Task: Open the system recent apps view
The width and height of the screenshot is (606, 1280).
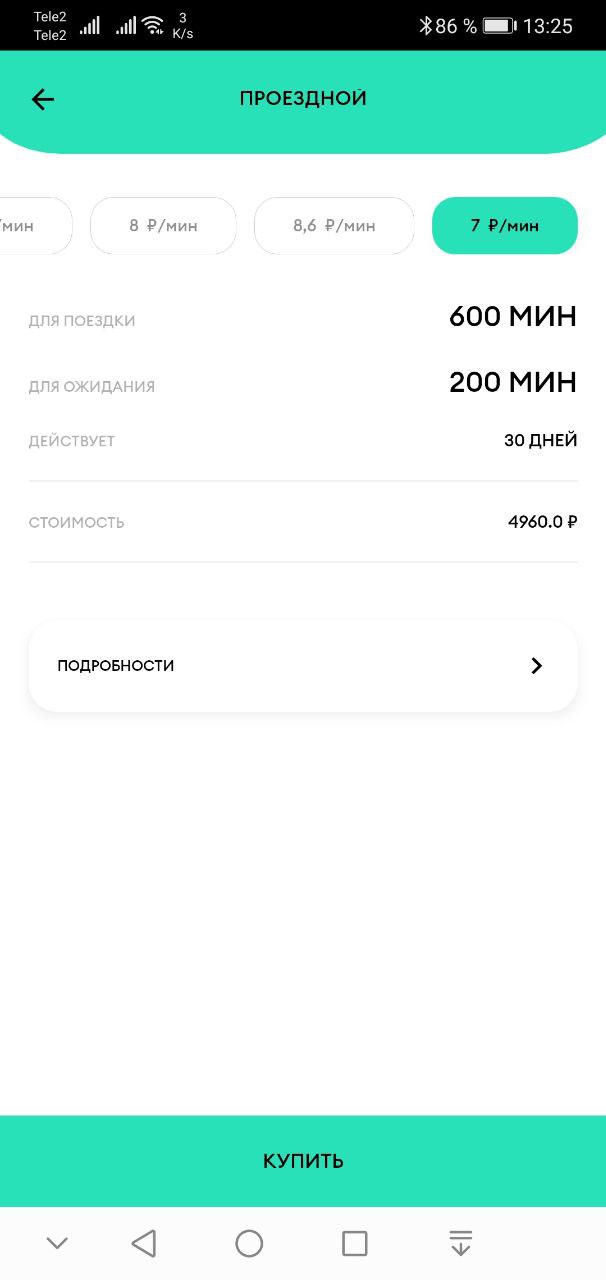Action: coord(355,1243)
